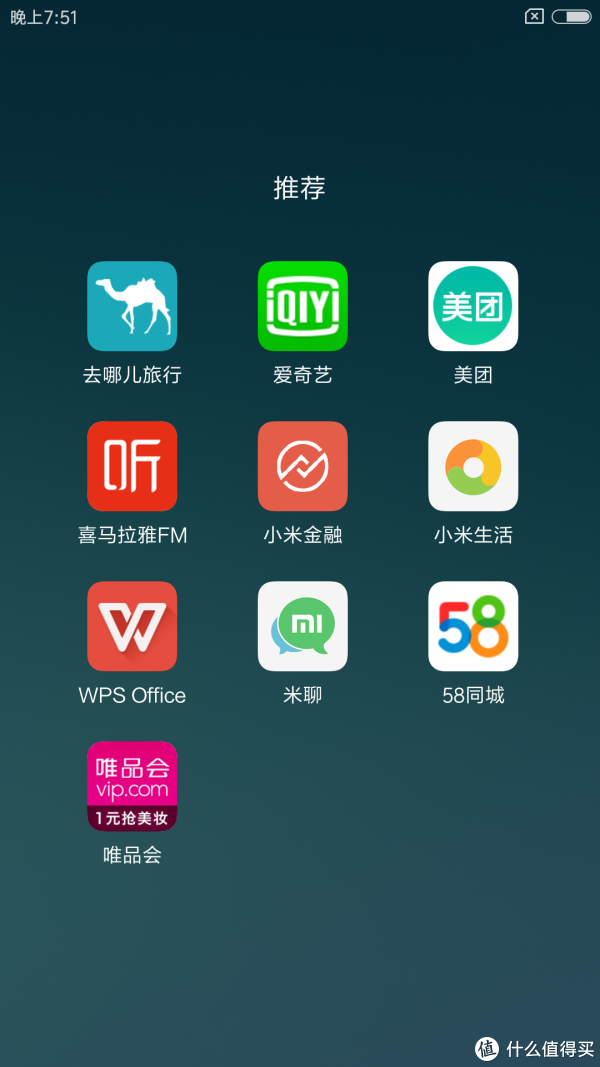This screenshot has width=600, height=1067.
Task: Launch the 唯品会 app
Action: (132, 786)
